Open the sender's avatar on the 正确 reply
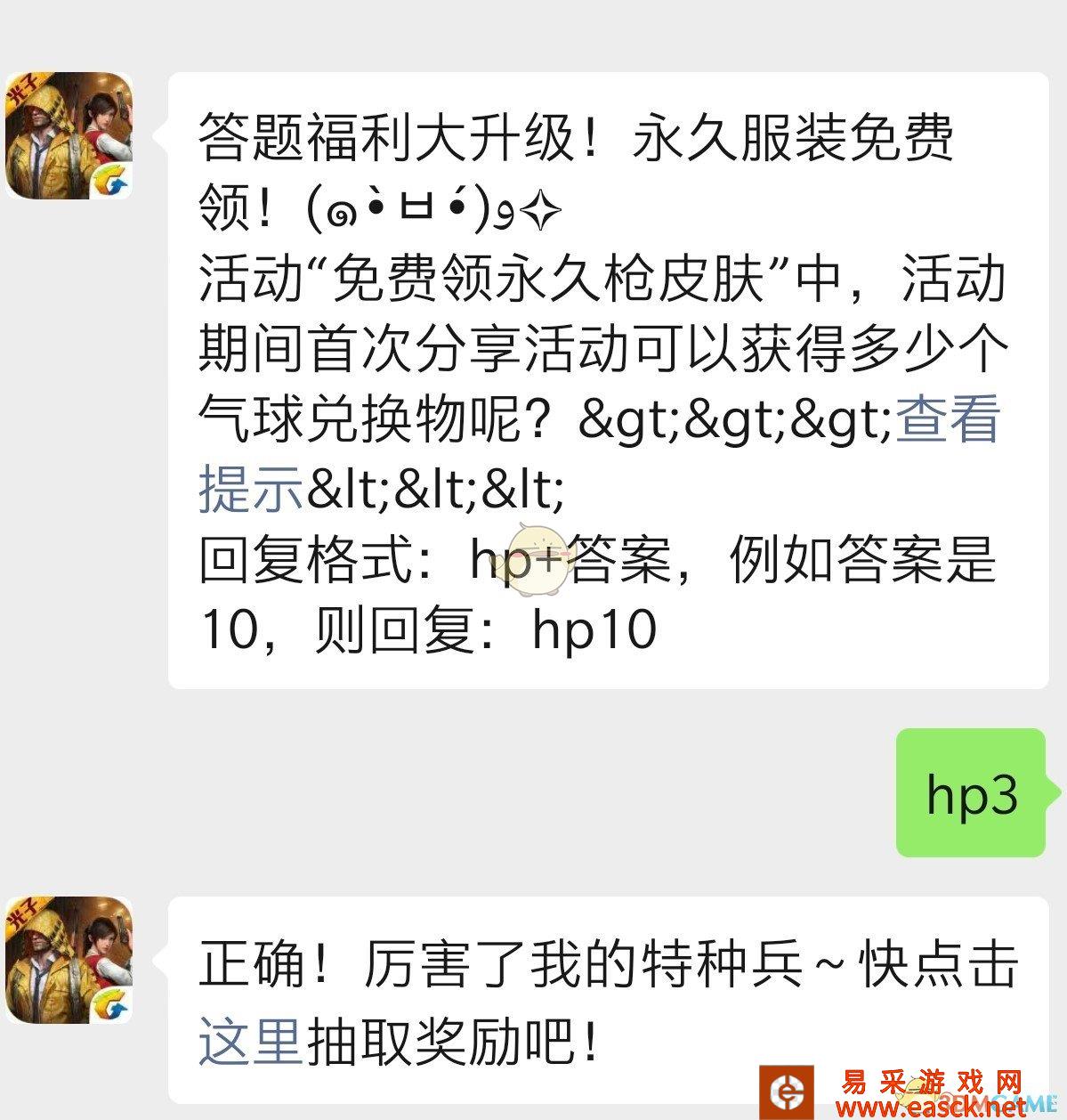Image resolution: width=1067 pixels, height=1120 pixels. pyautogui.click(x=69, y=962)
